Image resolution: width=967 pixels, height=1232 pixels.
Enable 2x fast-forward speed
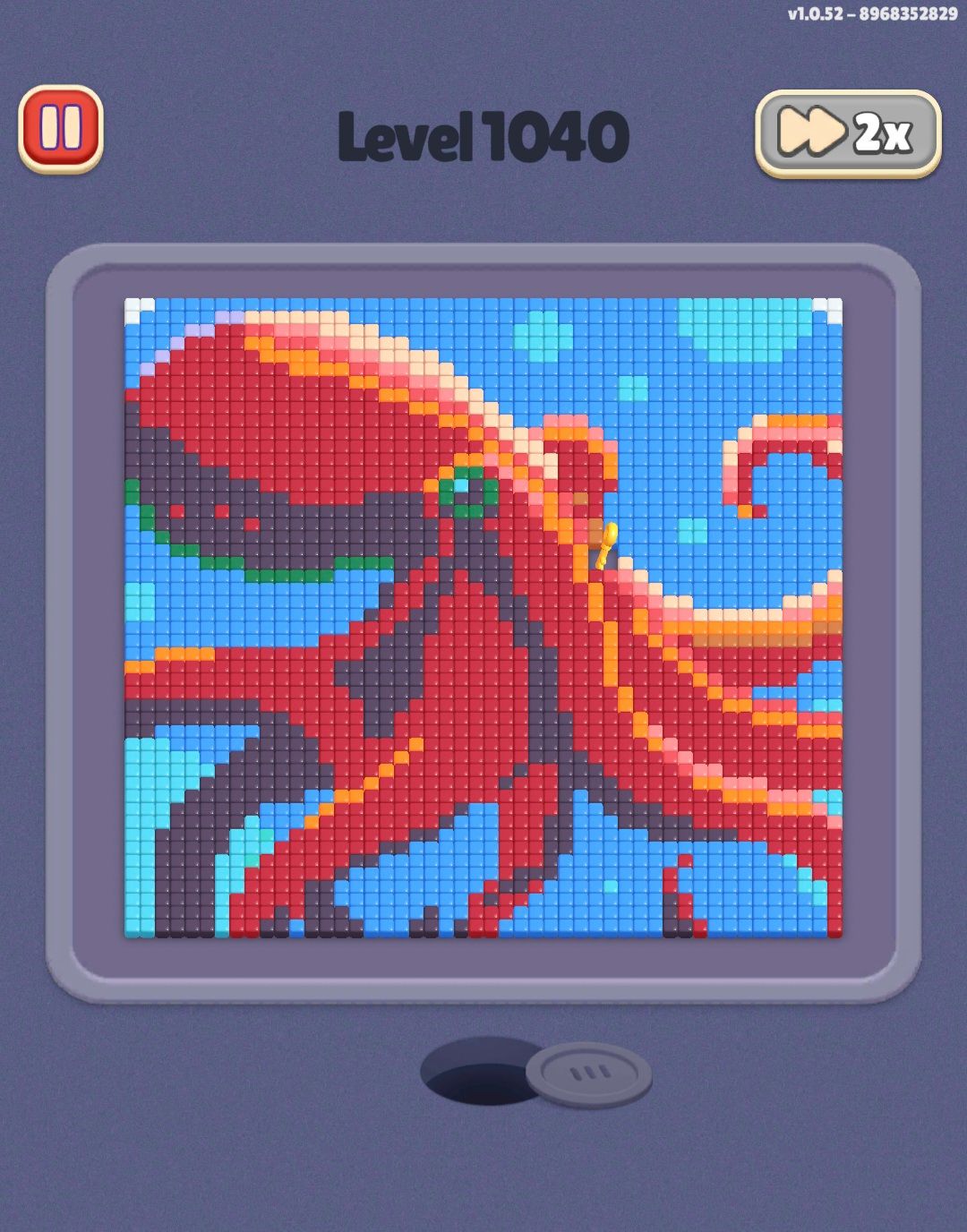click(848, 133)
